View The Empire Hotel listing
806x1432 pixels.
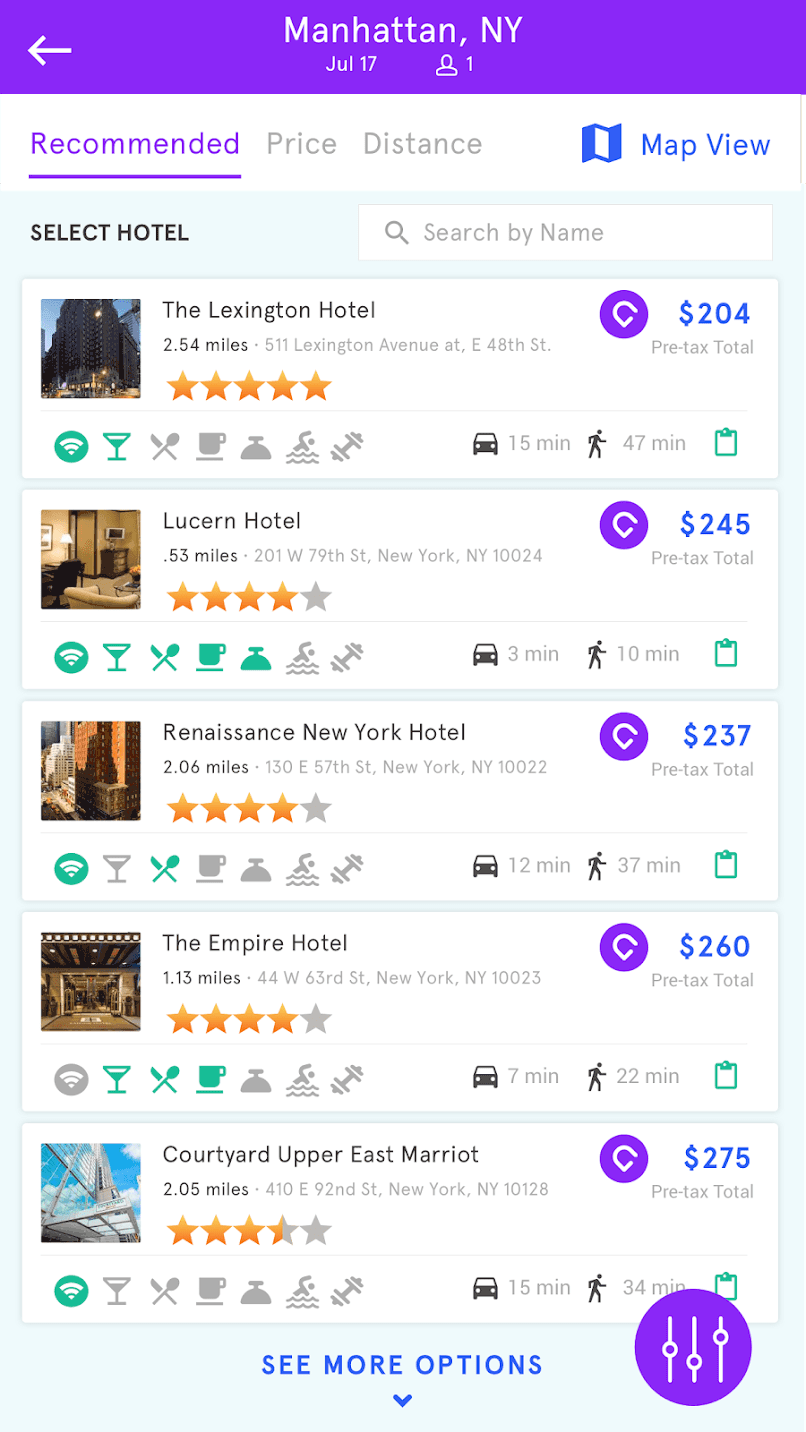tap(255, 944)
